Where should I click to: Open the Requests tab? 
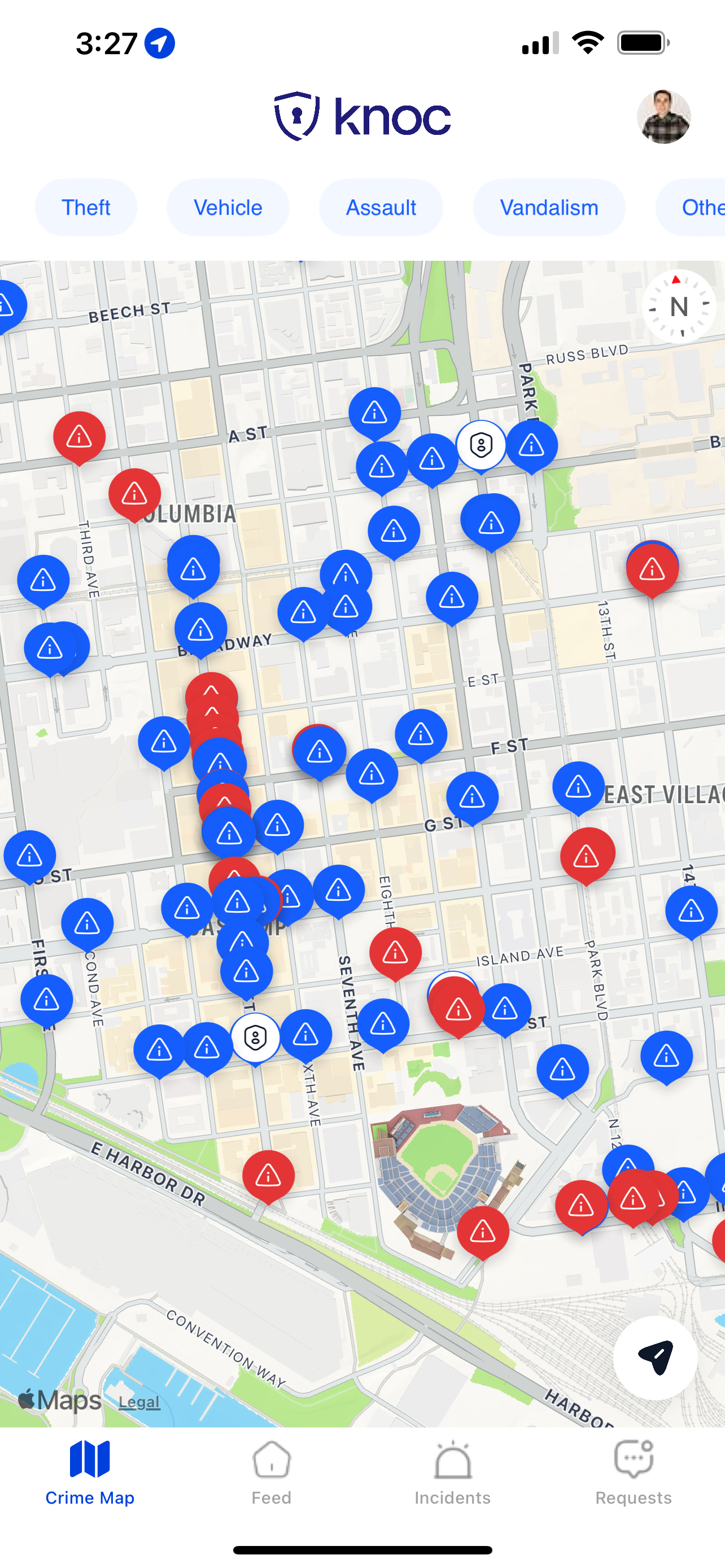click(x=633, y=1471)
